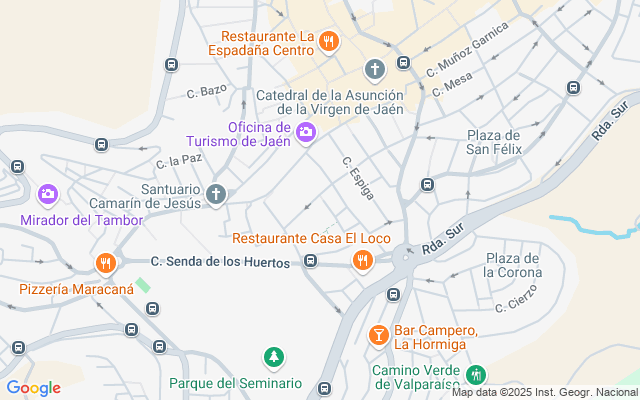Open Catedral de la Asunción church marker
This screenshot has width=640, height=400.
374,70
